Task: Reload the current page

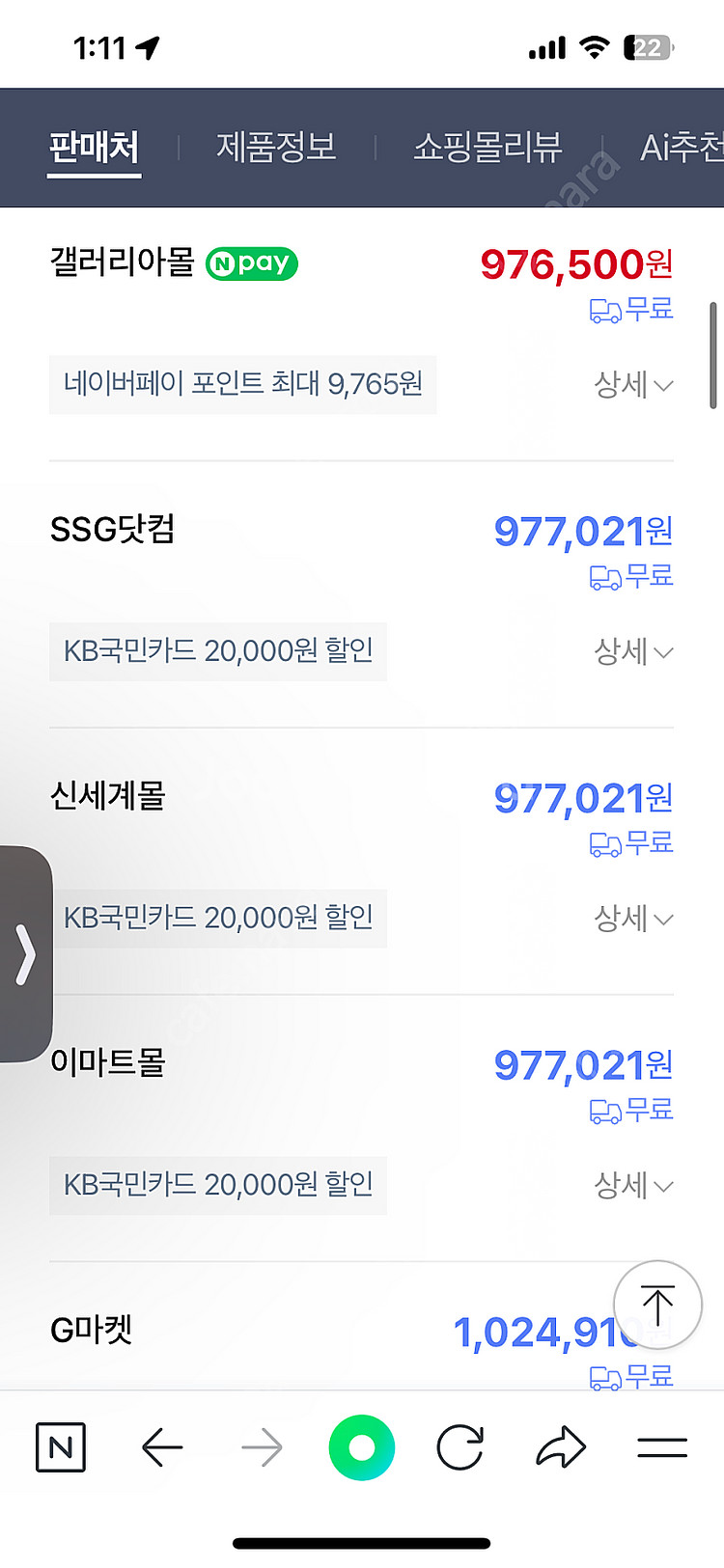Action: [460, 1446]
